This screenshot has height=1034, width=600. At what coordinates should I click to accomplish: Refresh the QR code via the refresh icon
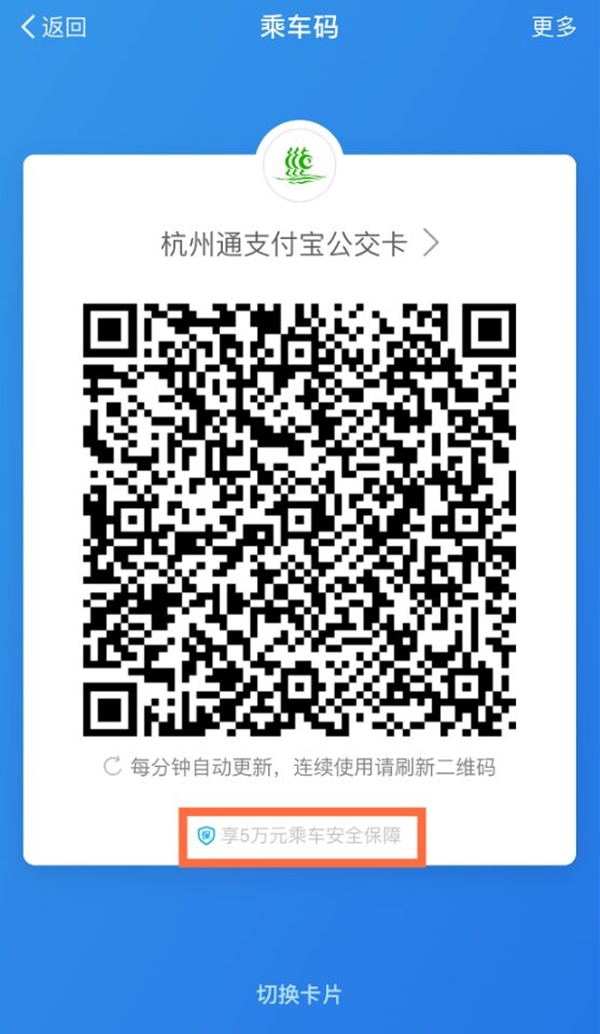[112, 767]
